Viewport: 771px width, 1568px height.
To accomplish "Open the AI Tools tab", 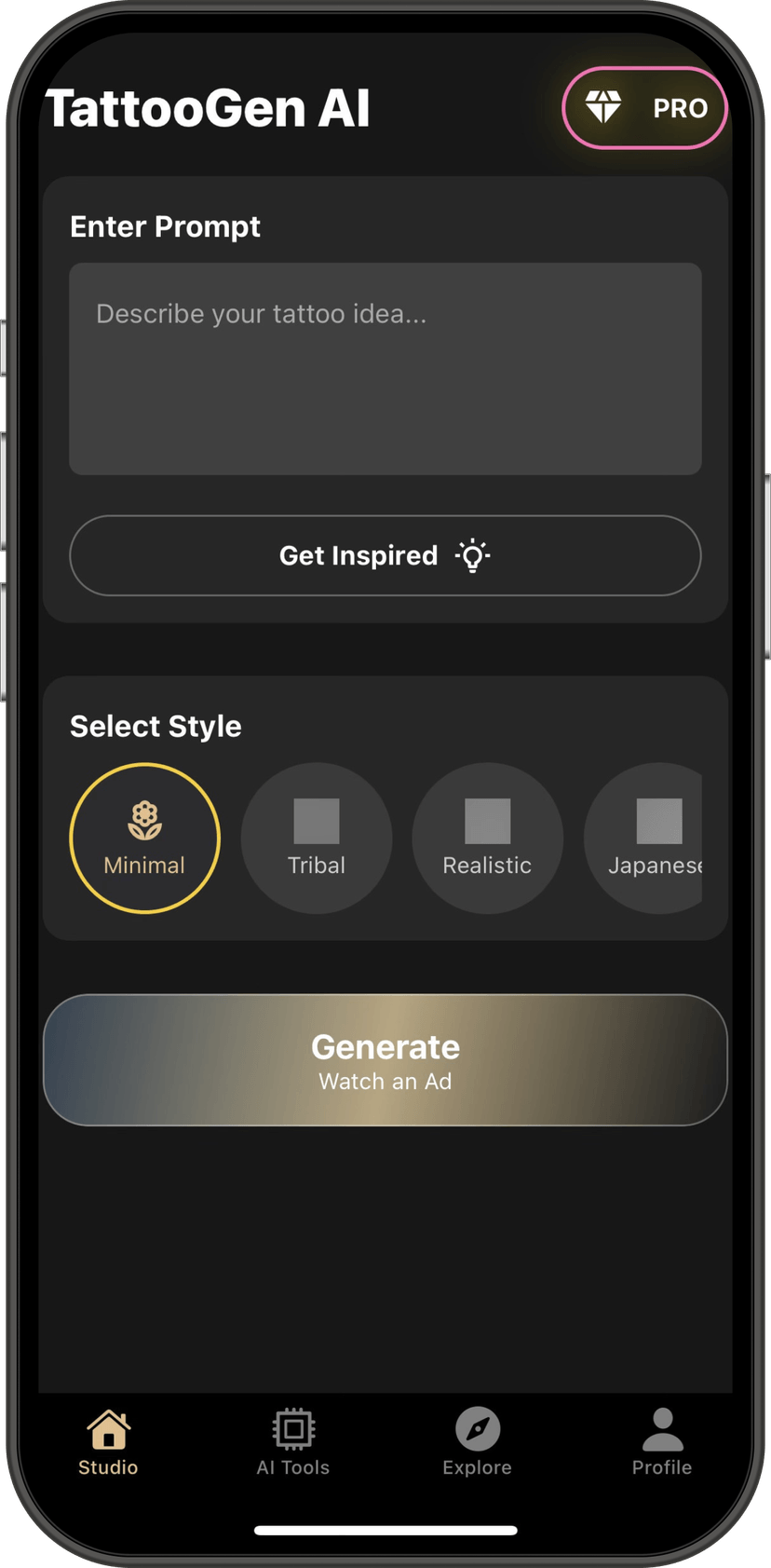I will pos(292,1442).
